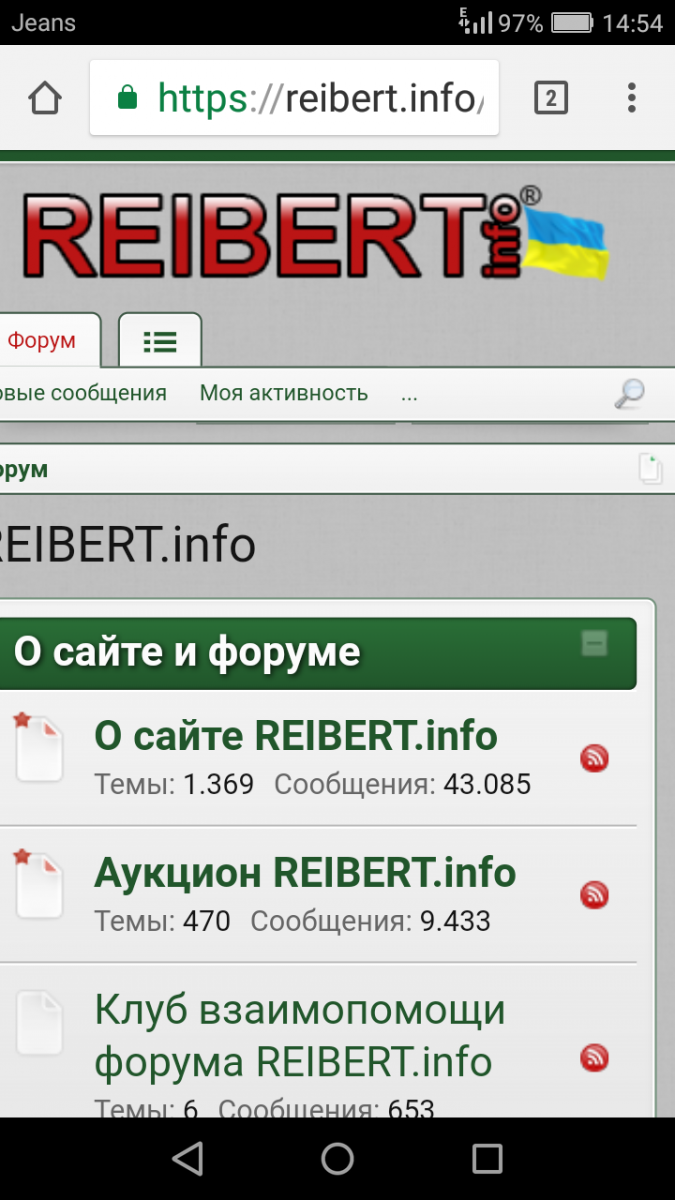The image size is (675, 1200).
Task: Open recent apps via the square button
Action: coord(487,1159)
